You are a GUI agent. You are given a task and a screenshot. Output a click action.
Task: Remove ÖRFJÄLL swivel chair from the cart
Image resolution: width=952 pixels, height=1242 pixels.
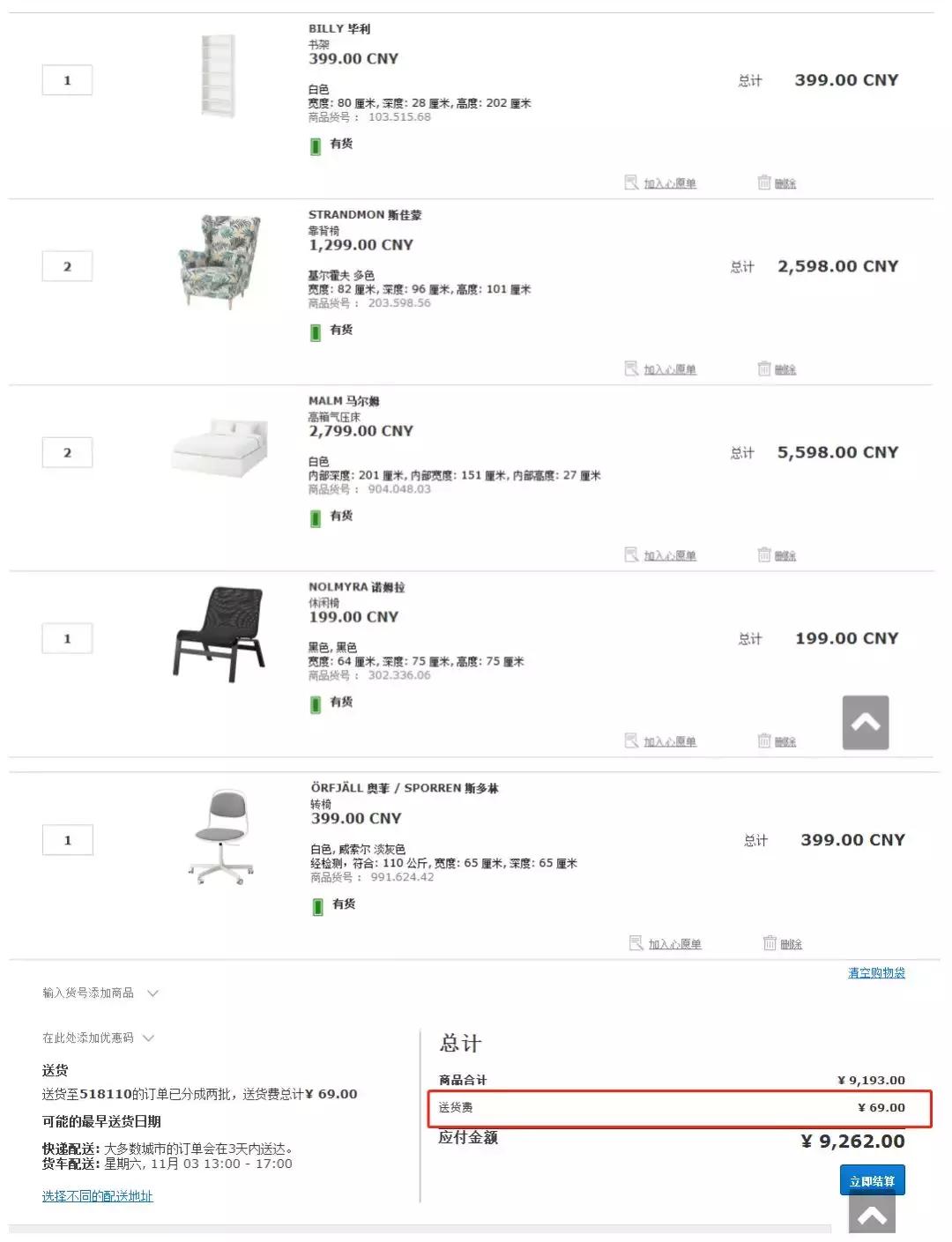click(790, 944)
